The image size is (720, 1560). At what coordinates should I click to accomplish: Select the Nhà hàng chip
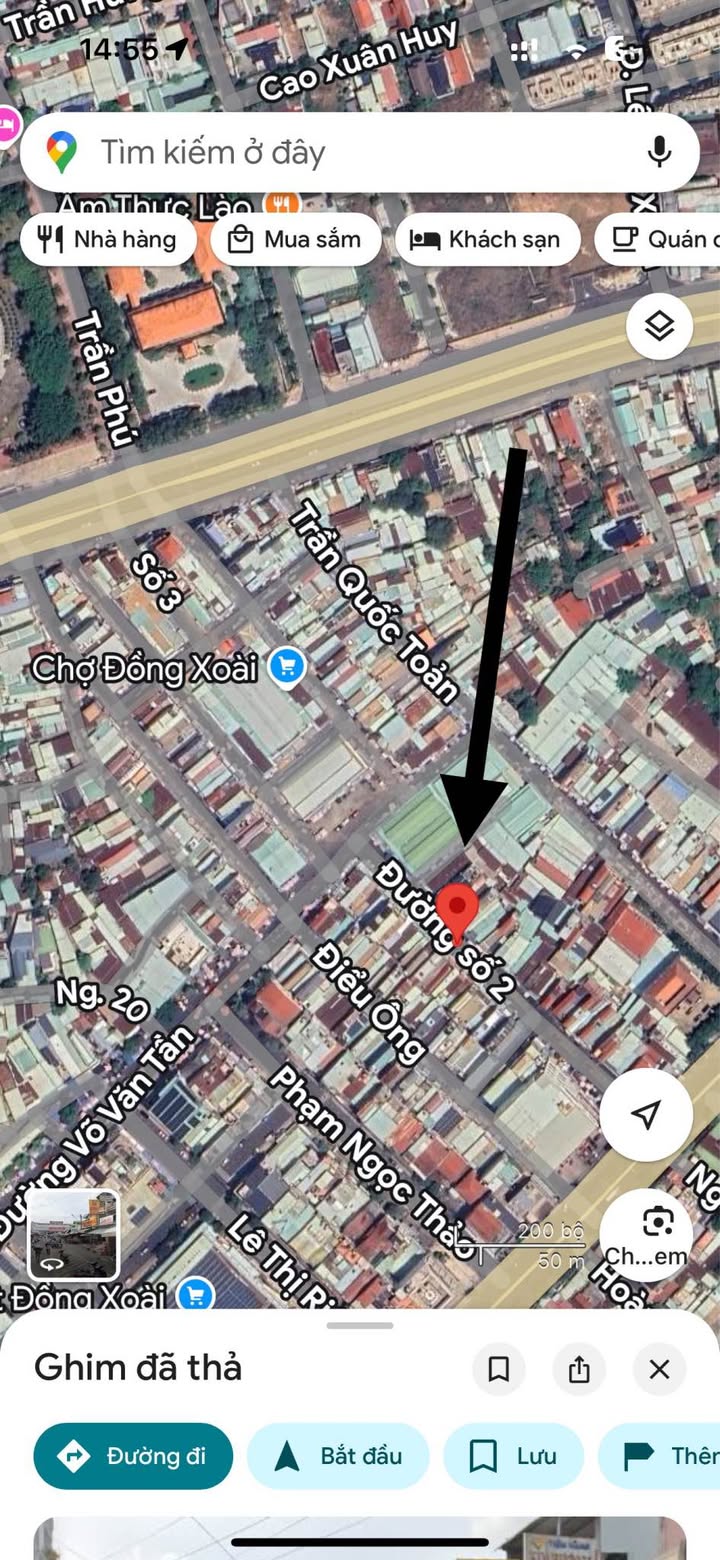(108, 239)
